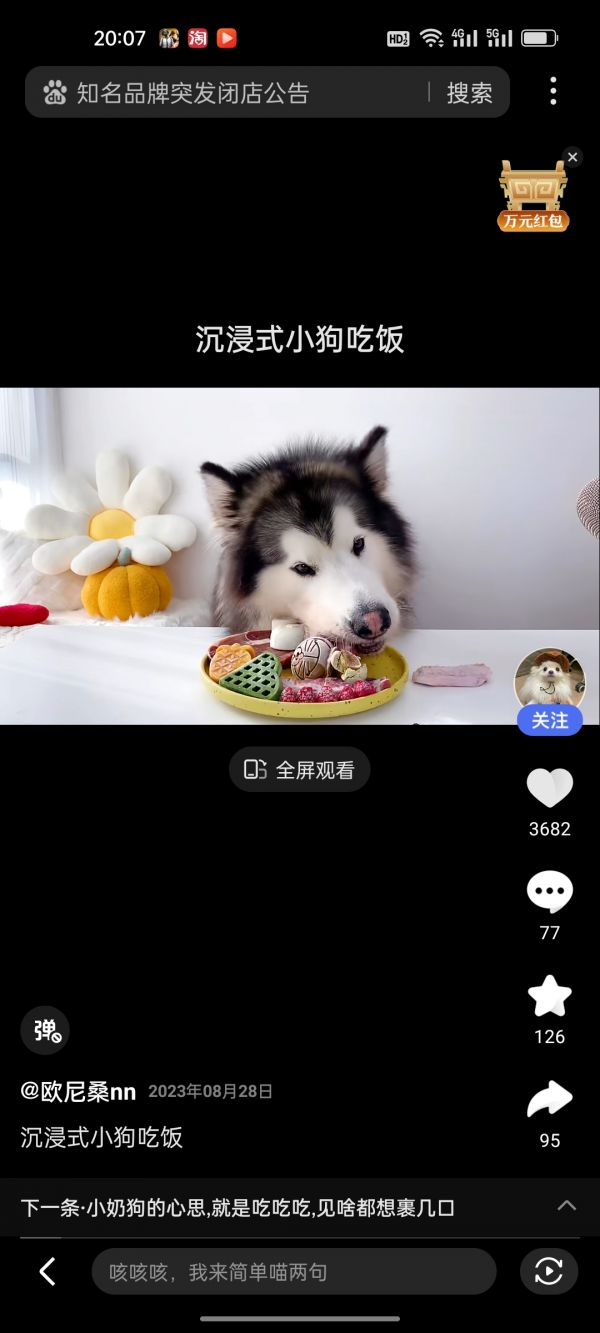Image resolution: width=600 pixels, height=1333 pixels.
Task: Expand the next video 下一条 panel
Action: (566, 1206)
